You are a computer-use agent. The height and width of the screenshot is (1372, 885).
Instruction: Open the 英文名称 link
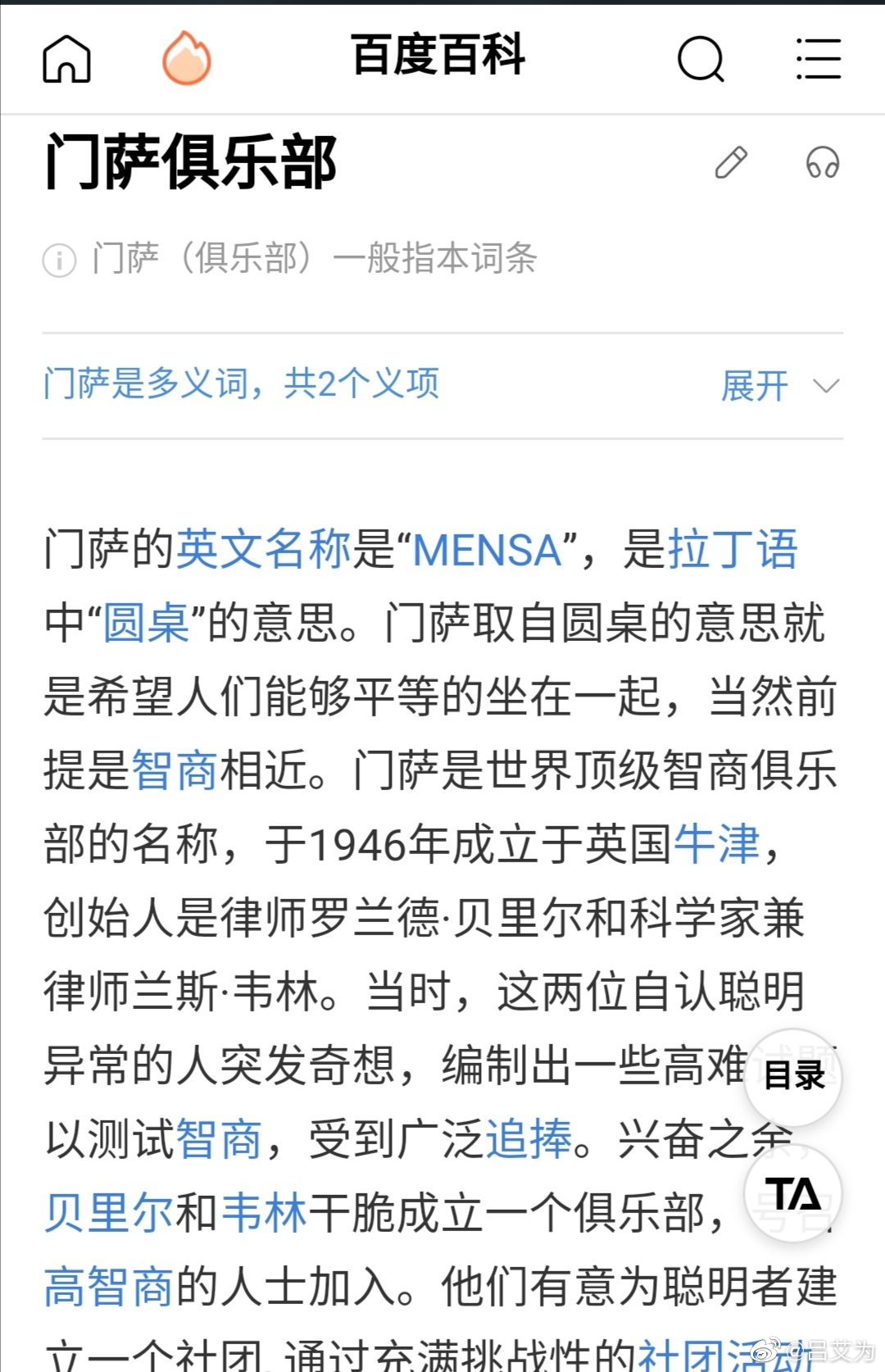pyautogui.click(x=263, y=549)
